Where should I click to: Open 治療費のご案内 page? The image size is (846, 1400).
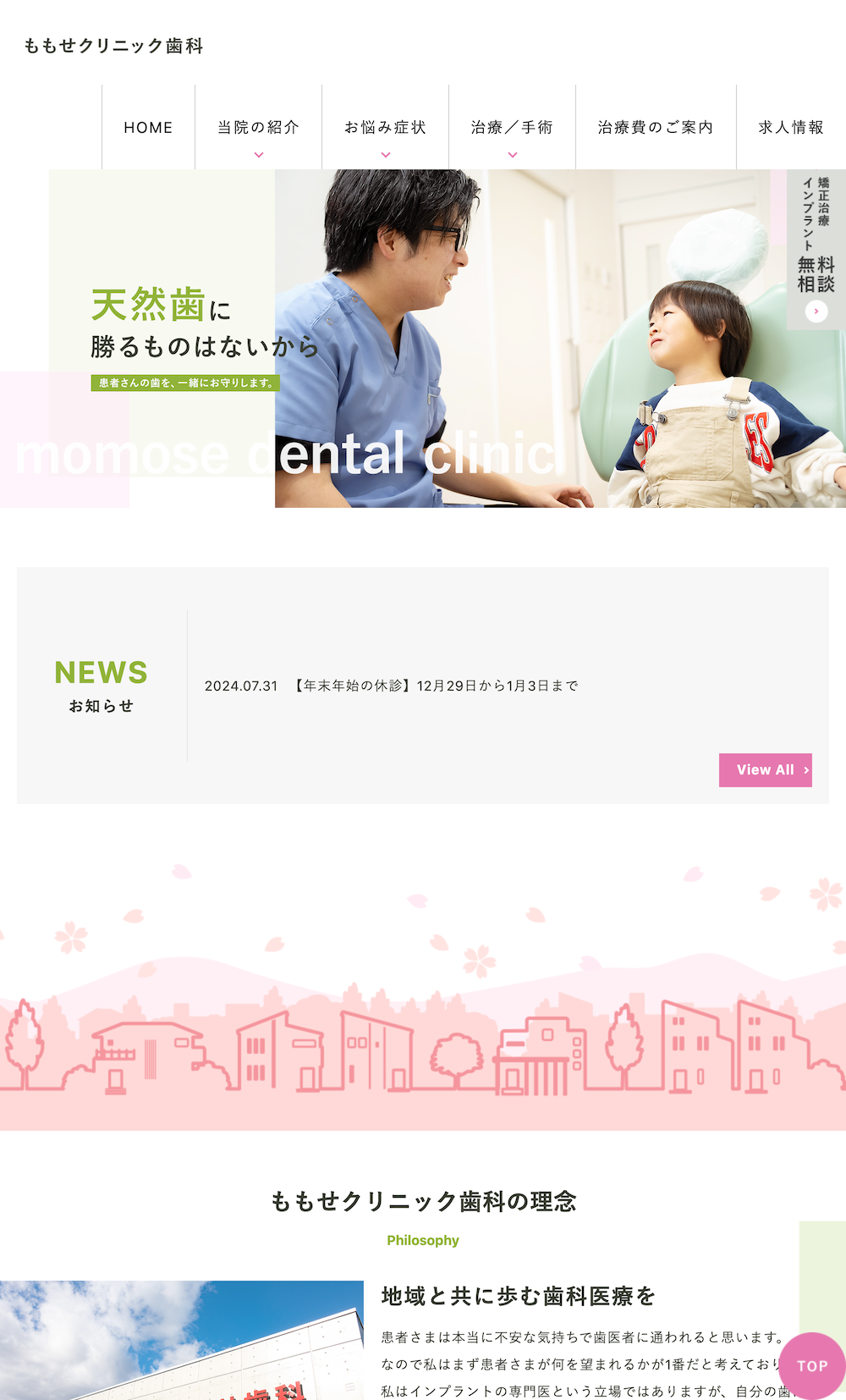coord(656,127)
